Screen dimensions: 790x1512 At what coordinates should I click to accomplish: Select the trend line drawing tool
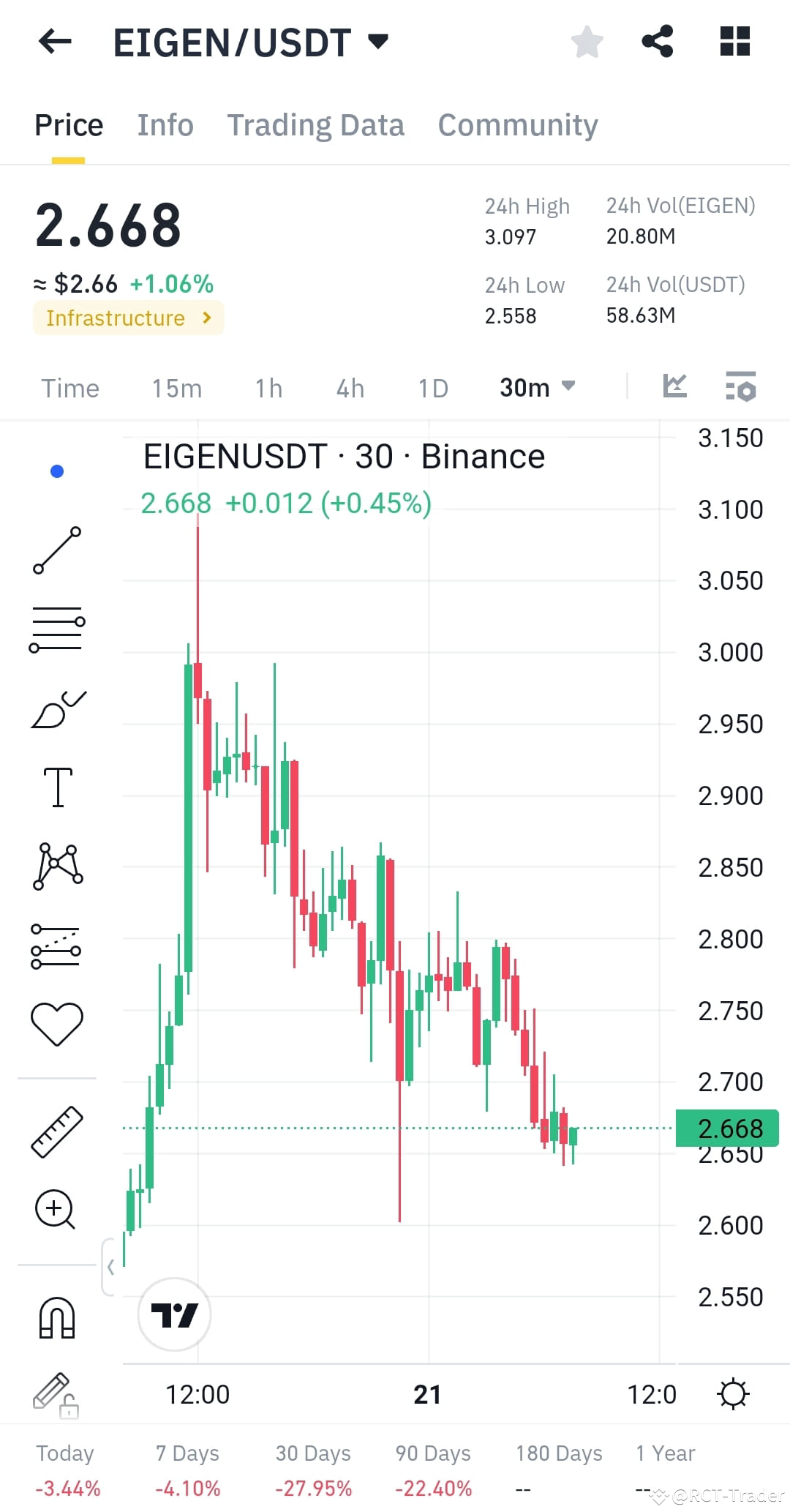[57, 550]
